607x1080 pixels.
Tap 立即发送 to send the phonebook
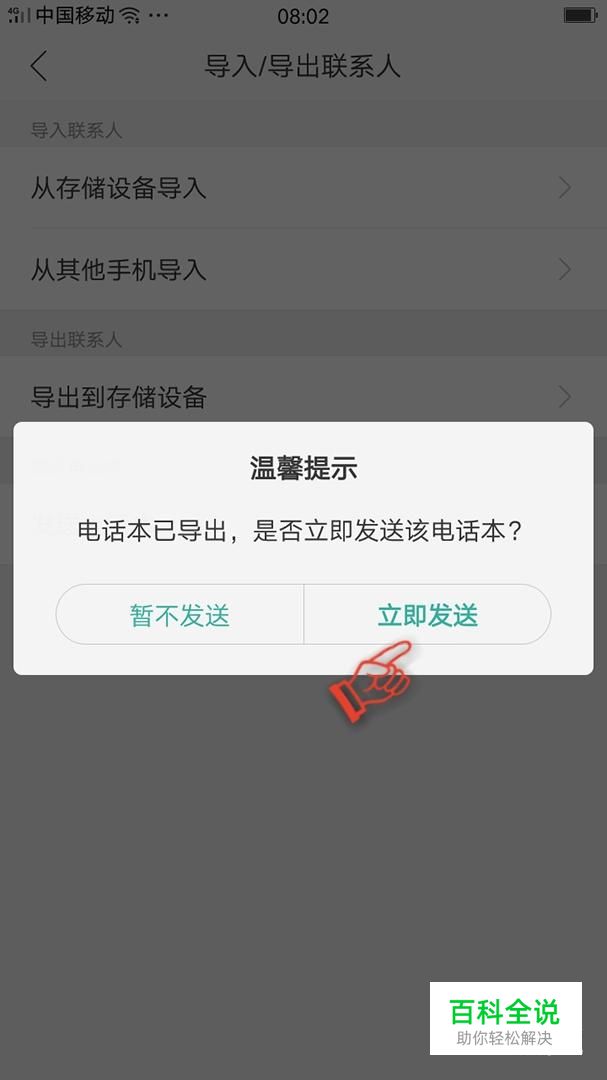[427, 614]
